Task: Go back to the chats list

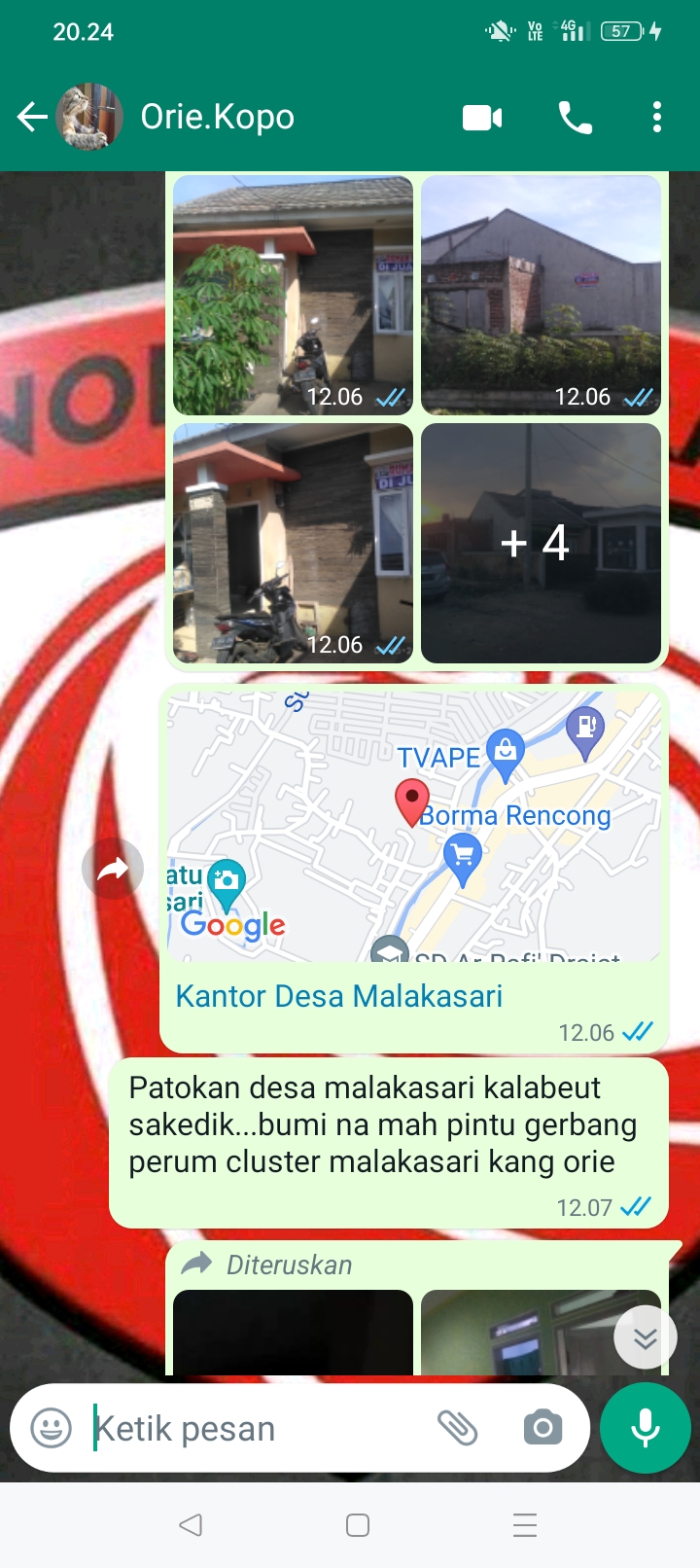Action: [x=31, y=116]
